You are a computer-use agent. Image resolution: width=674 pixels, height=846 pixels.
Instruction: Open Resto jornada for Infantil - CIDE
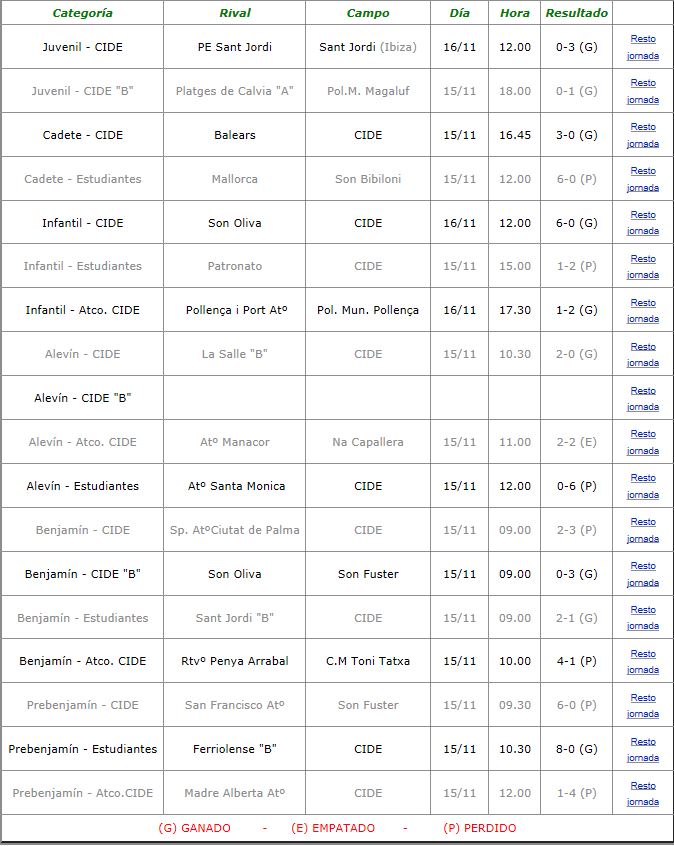coord(643,216)
